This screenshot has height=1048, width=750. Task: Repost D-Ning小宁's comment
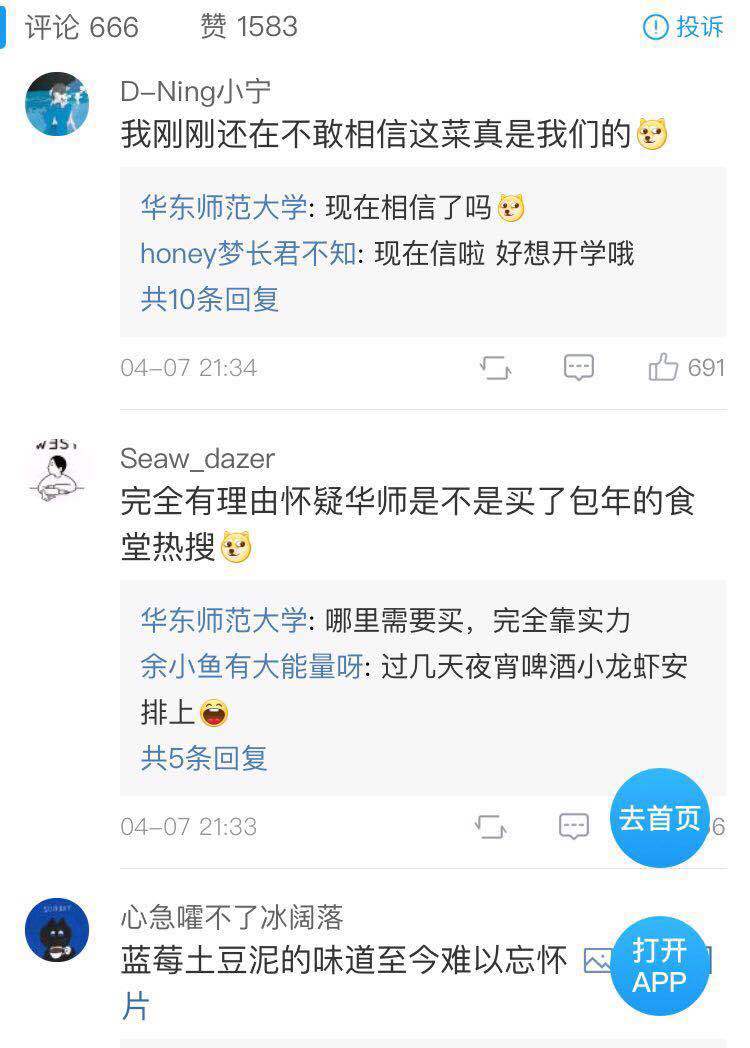[495, 368]
